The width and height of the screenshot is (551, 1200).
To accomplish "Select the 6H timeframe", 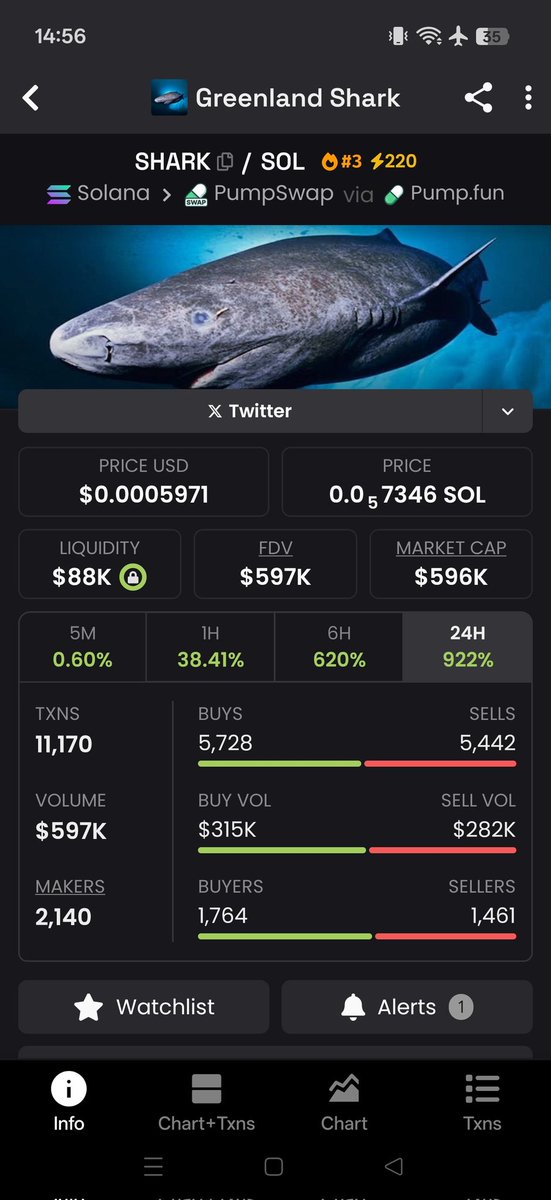I will [338, 647].
